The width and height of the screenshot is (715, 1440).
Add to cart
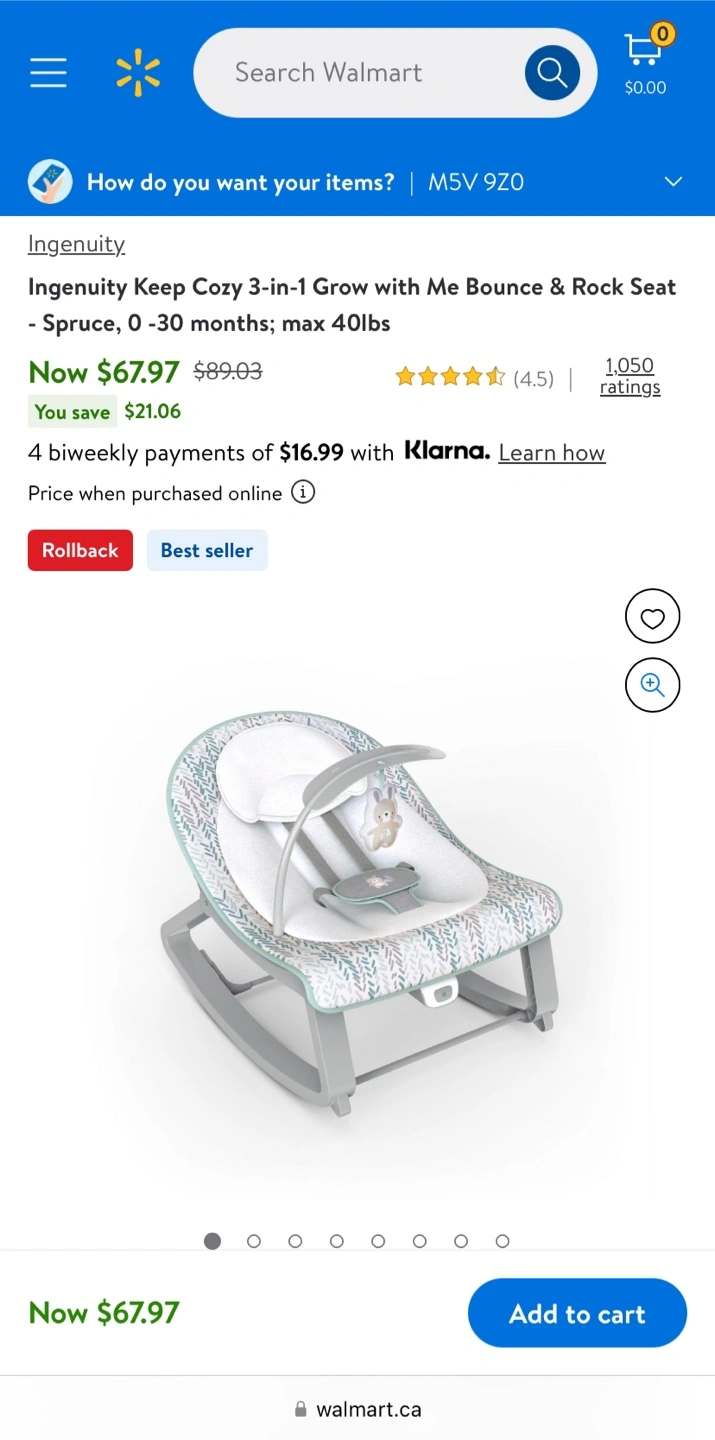577,1313
